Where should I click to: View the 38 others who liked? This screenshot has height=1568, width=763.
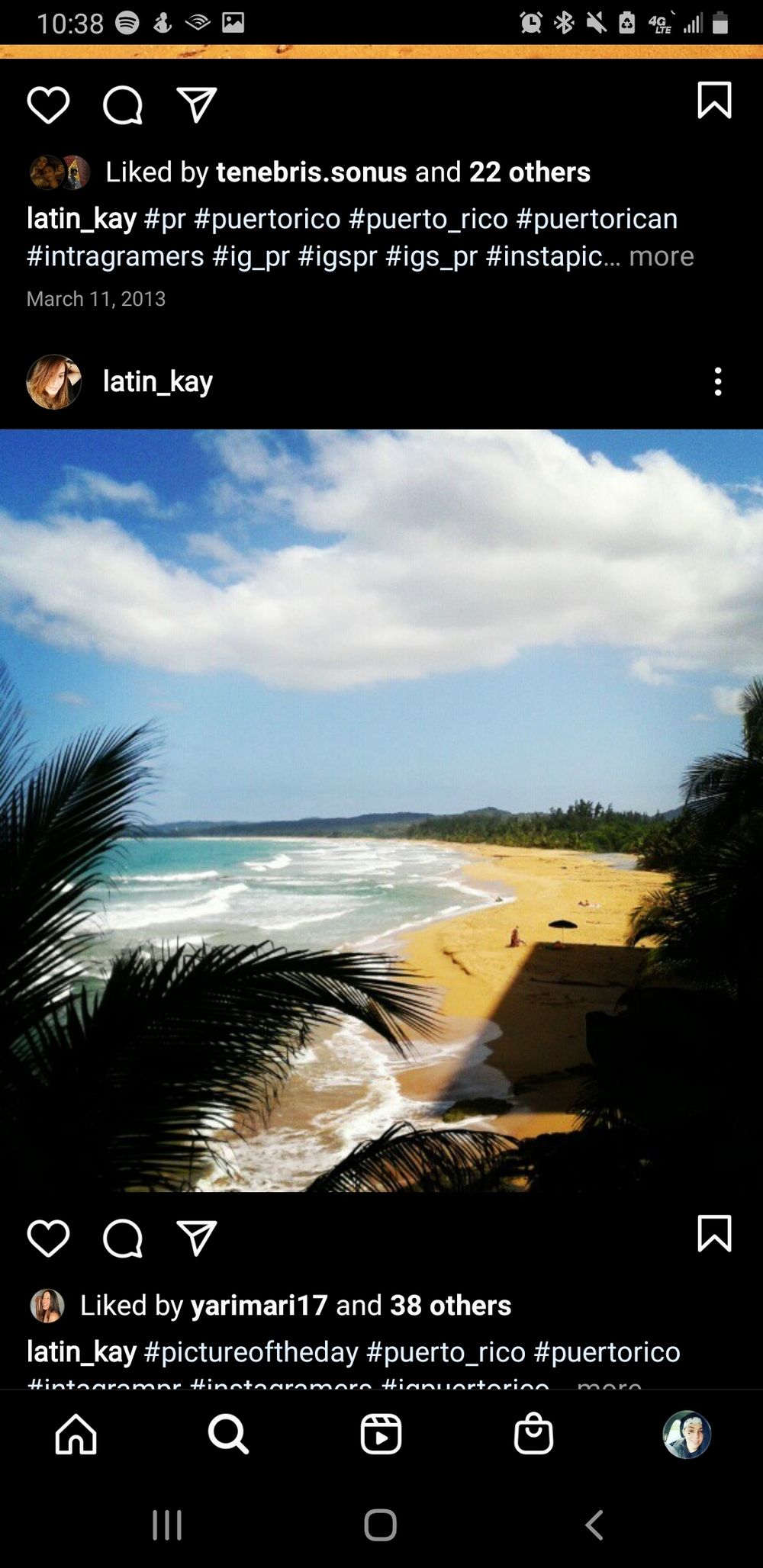[451, 1306]
